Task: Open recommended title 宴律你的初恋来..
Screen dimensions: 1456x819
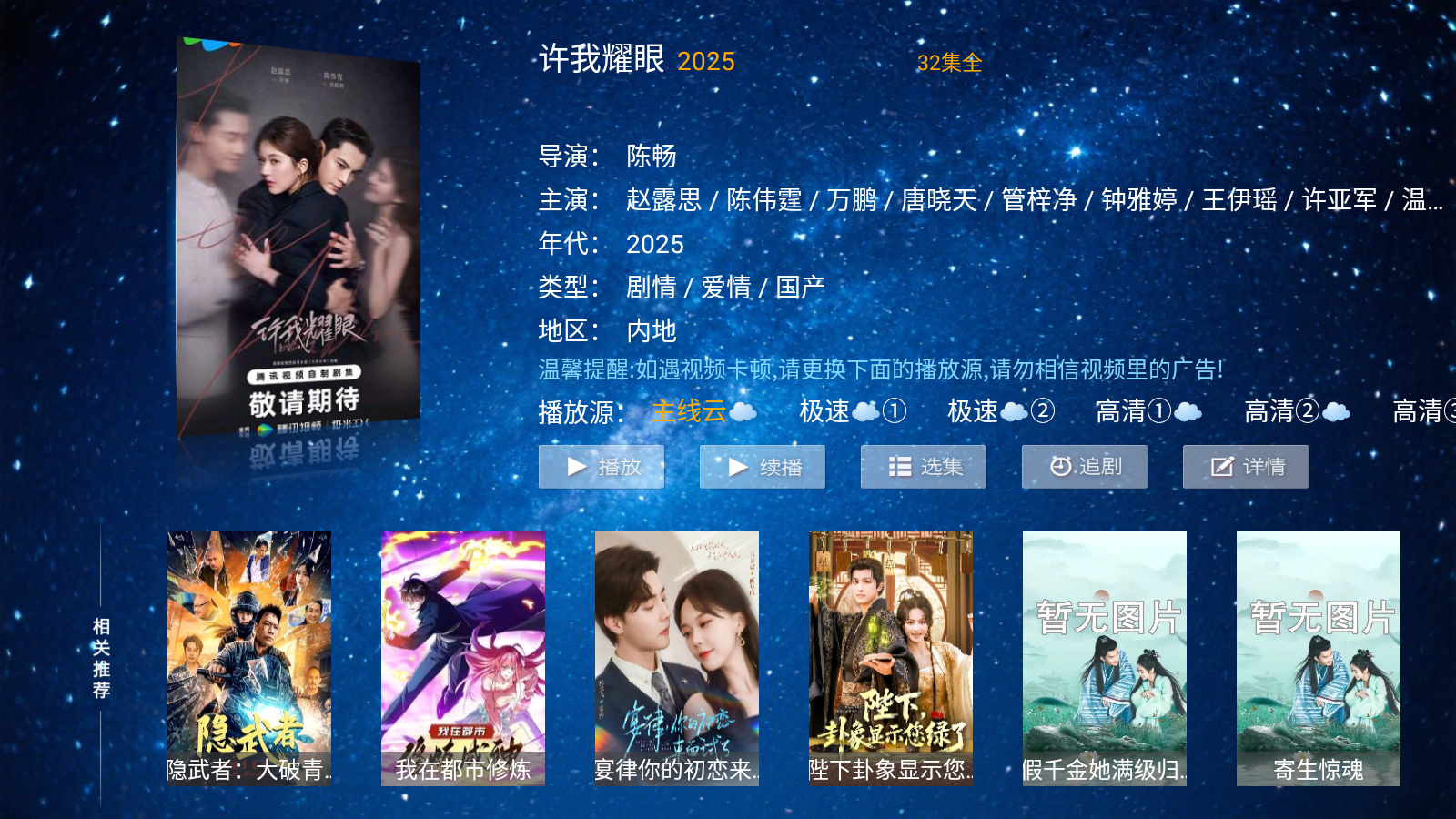Action: tap(677, 658)
